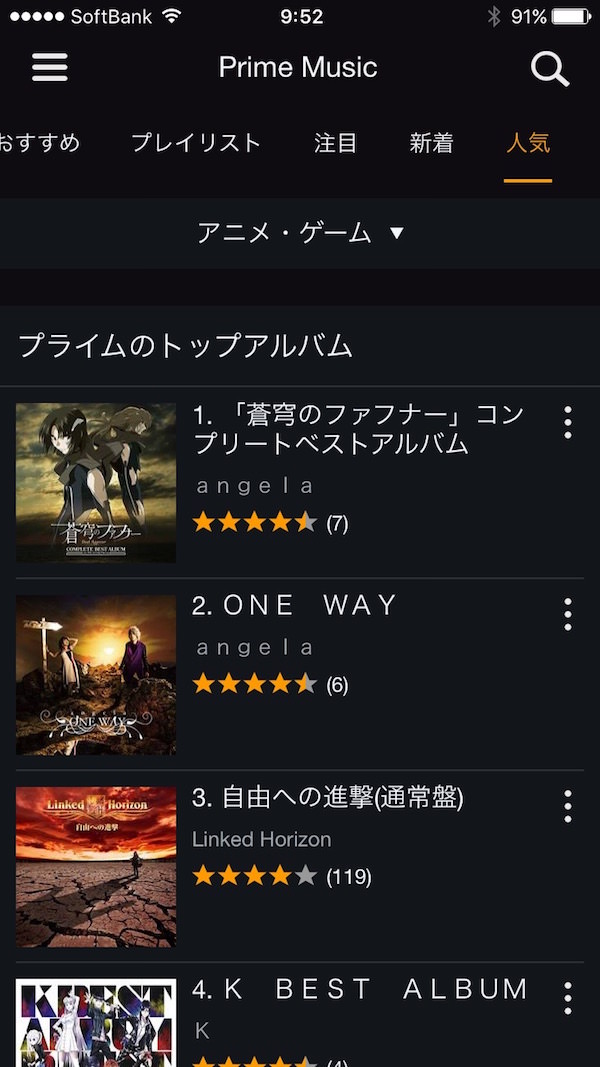This screenshot has width=600, height=1067.
Task: Tap the overflow menu for 自由への進撃
Action: click(x=567, y=806)
